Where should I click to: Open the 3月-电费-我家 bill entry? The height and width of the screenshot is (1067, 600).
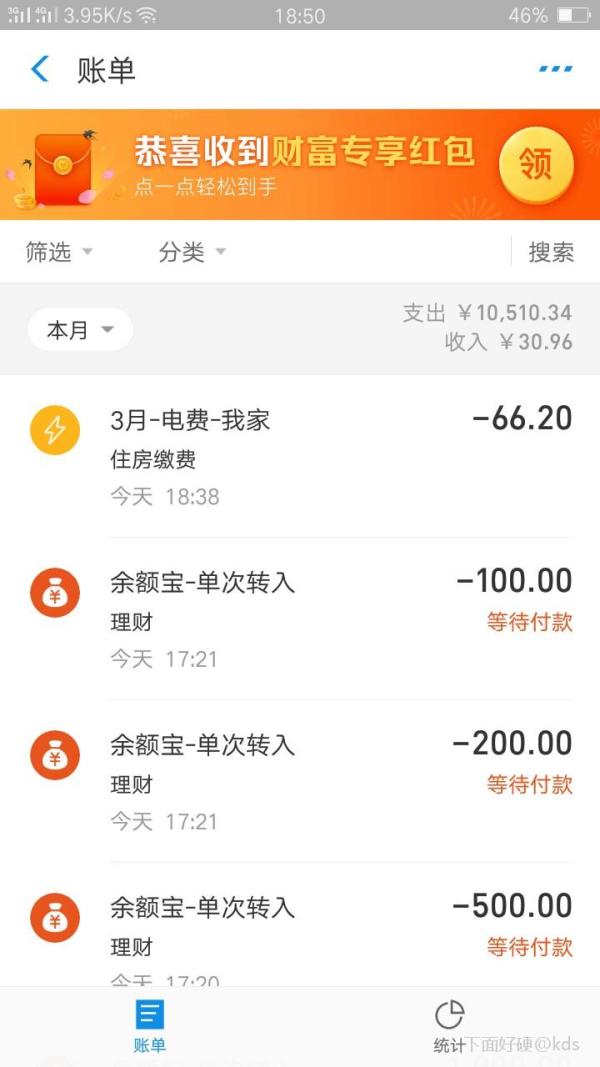click(300, 457)
